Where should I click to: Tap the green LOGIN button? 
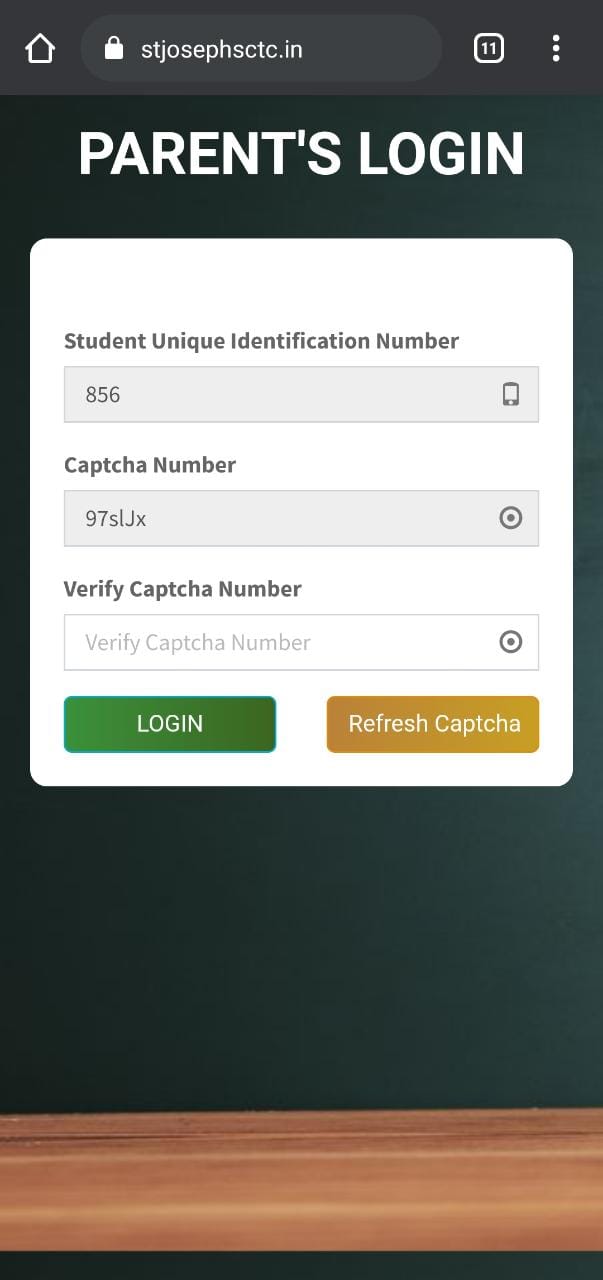tap(170, 724)
